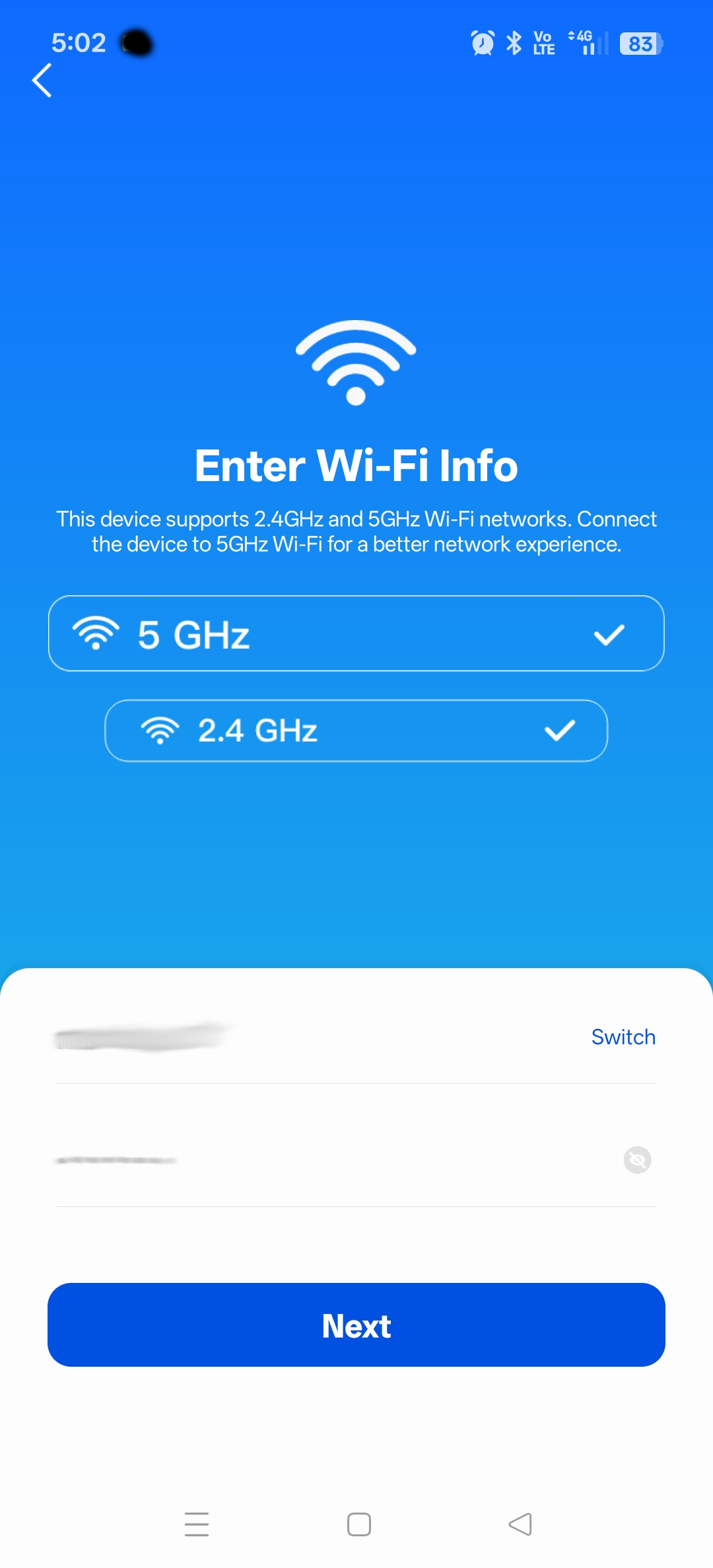Viewport: 713px width, 1568px height.
Task: Go back using the top-left arrow
Action: (x=42, y=81)
